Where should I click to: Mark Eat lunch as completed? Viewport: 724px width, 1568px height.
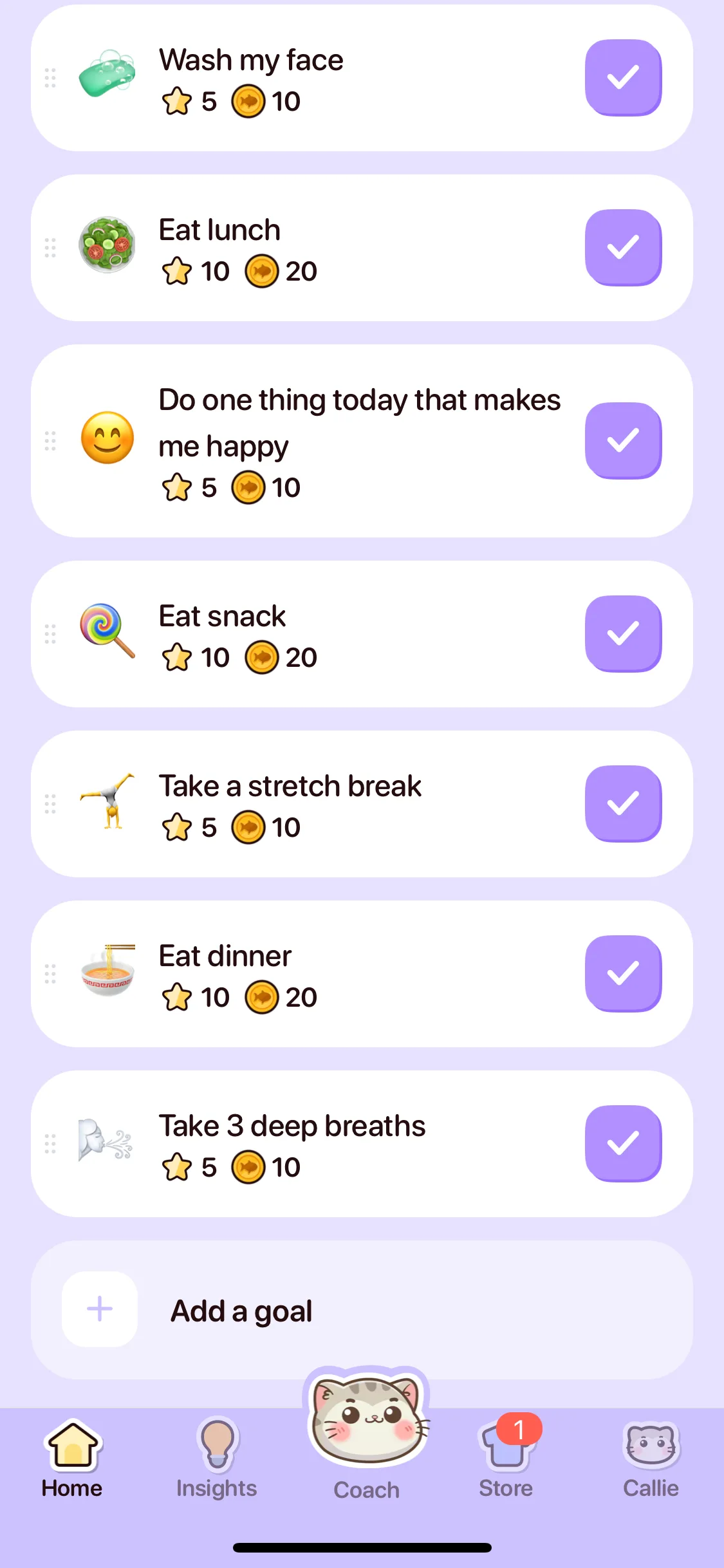pos(623,247)
